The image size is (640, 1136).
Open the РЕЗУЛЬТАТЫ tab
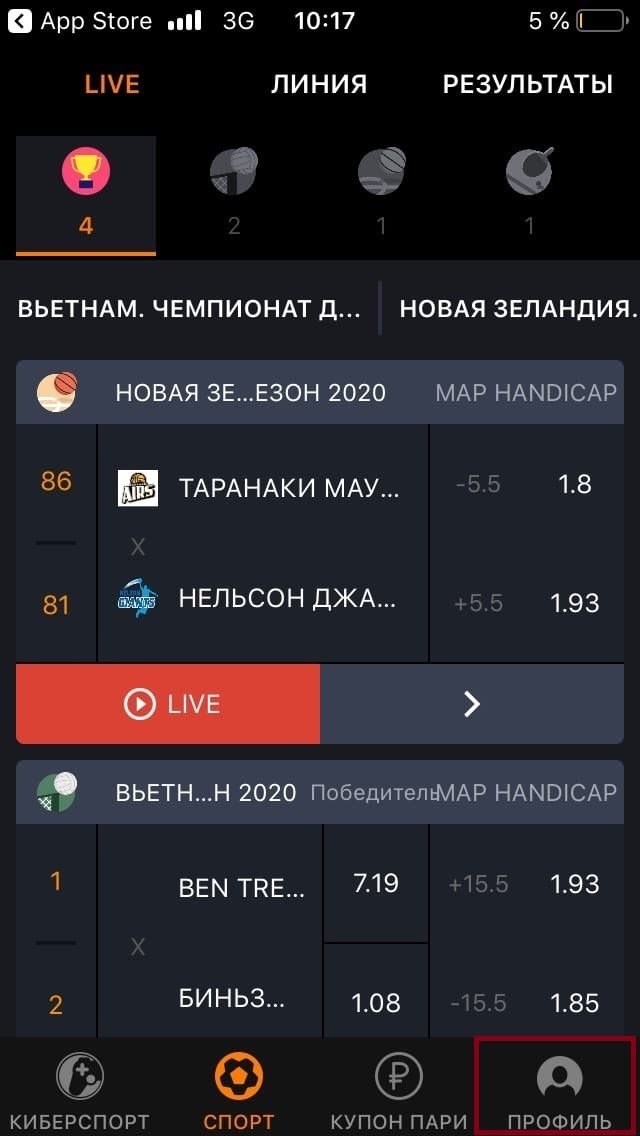coord(527,84)
